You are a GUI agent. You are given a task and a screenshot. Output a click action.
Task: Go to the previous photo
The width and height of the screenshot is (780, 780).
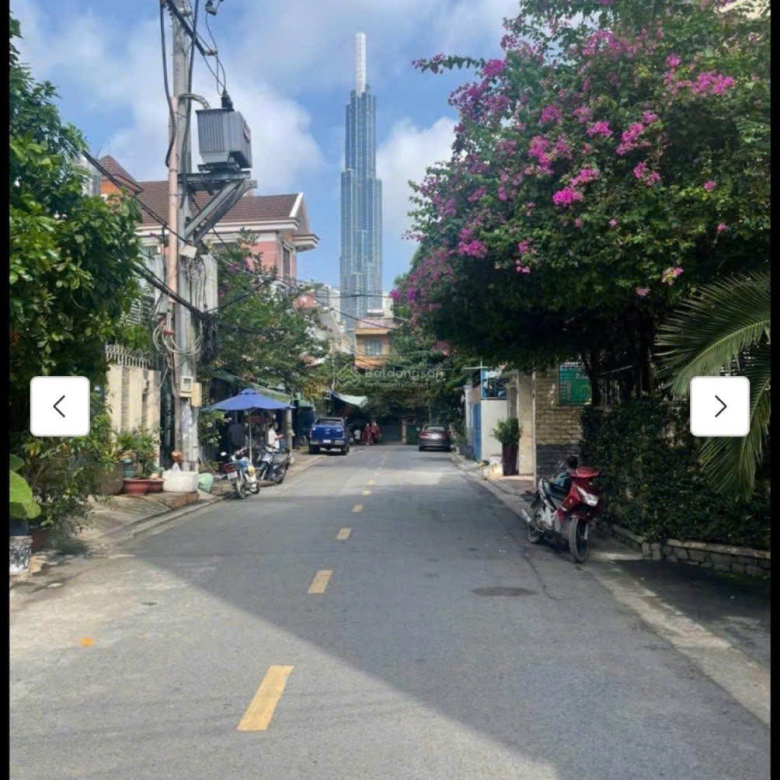(x=59, y=406)
